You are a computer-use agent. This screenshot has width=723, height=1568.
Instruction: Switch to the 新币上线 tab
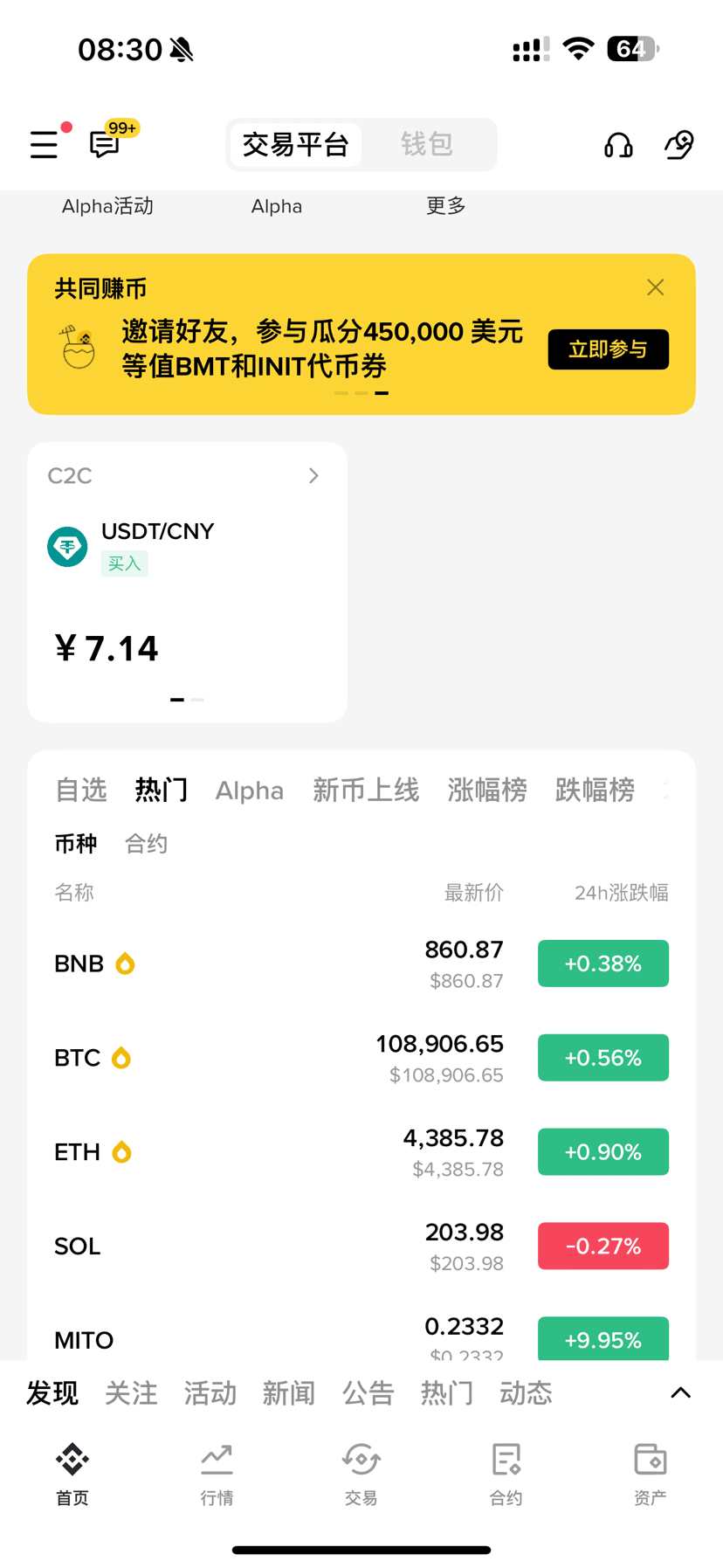(x=366, y=790)
